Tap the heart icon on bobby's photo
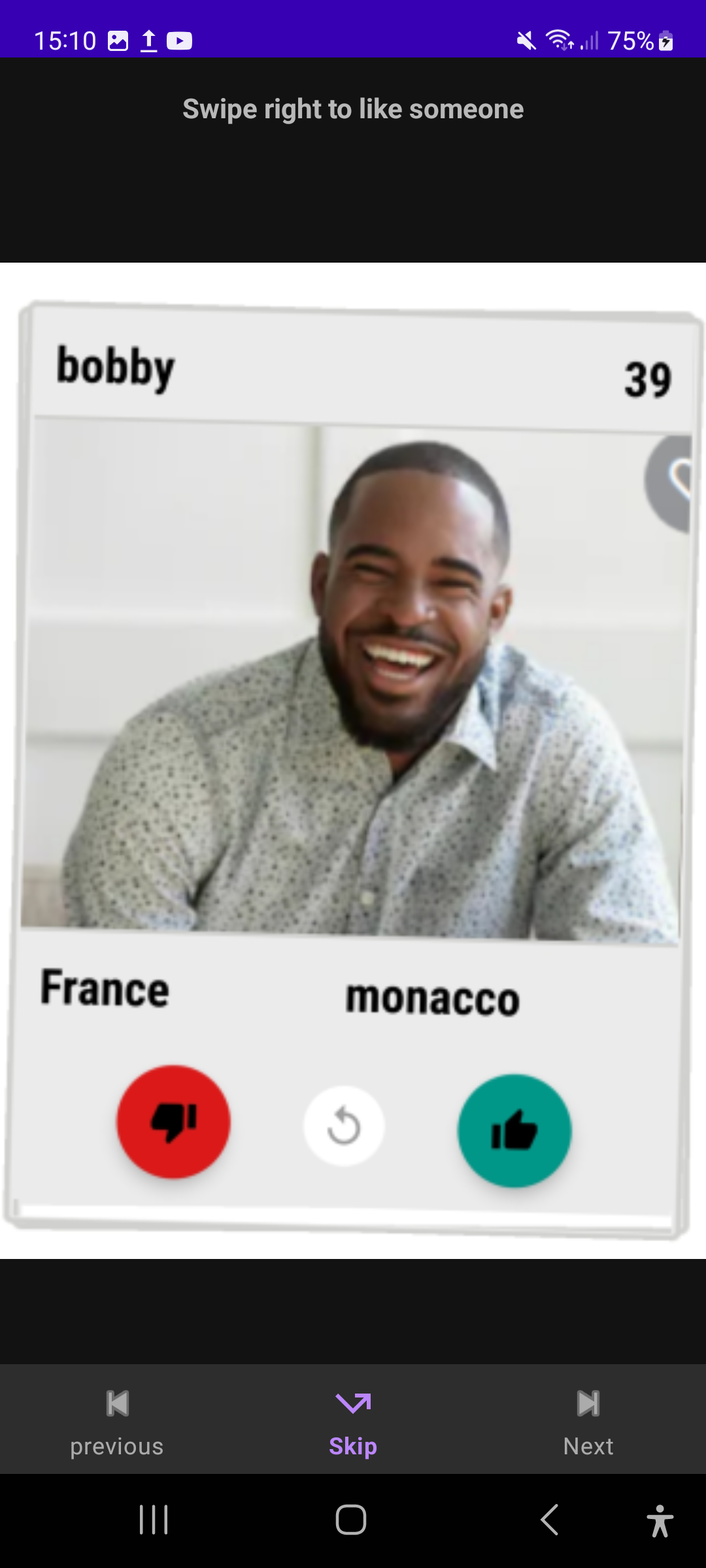This screenshot has width=706, height=1568. [x=672, y=482]
